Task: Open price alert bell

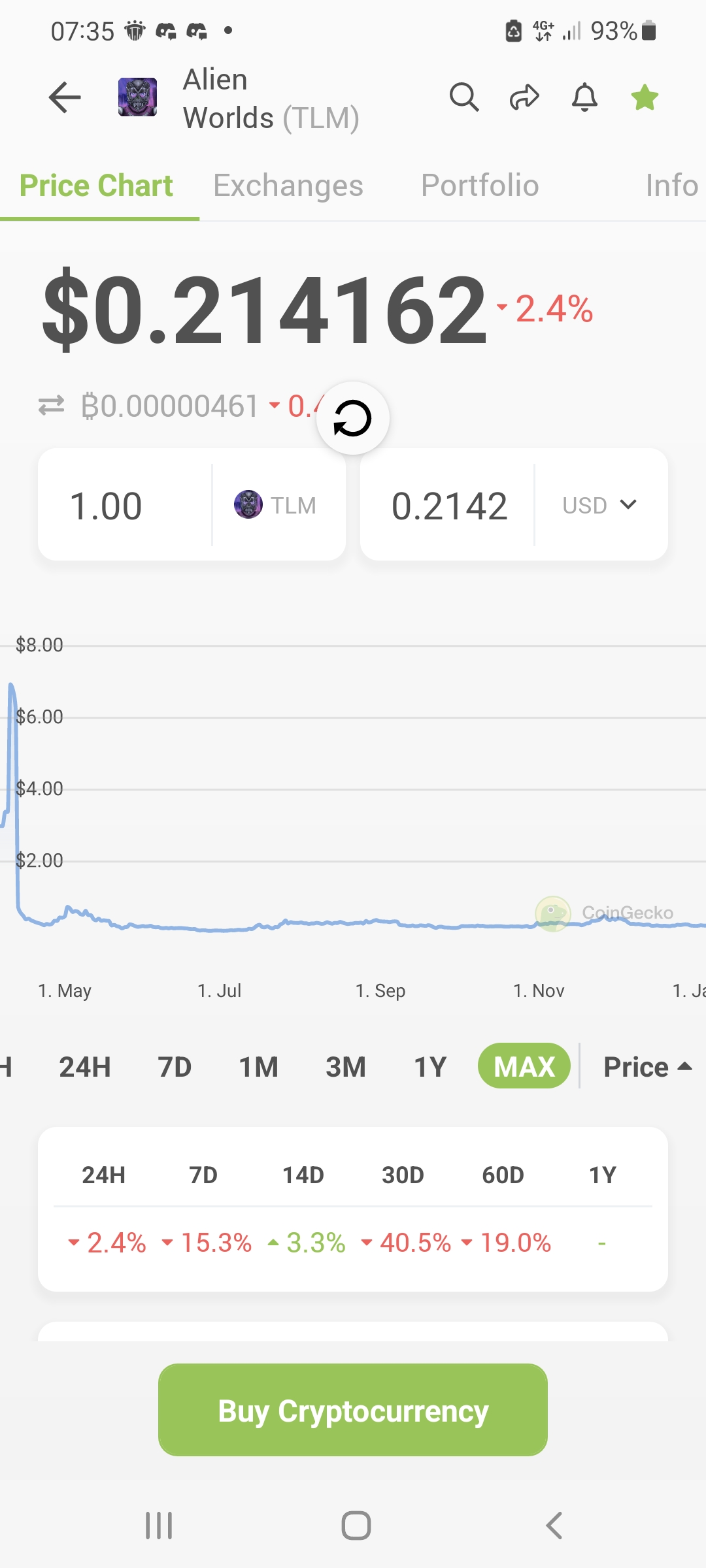Action: point(584,98)
